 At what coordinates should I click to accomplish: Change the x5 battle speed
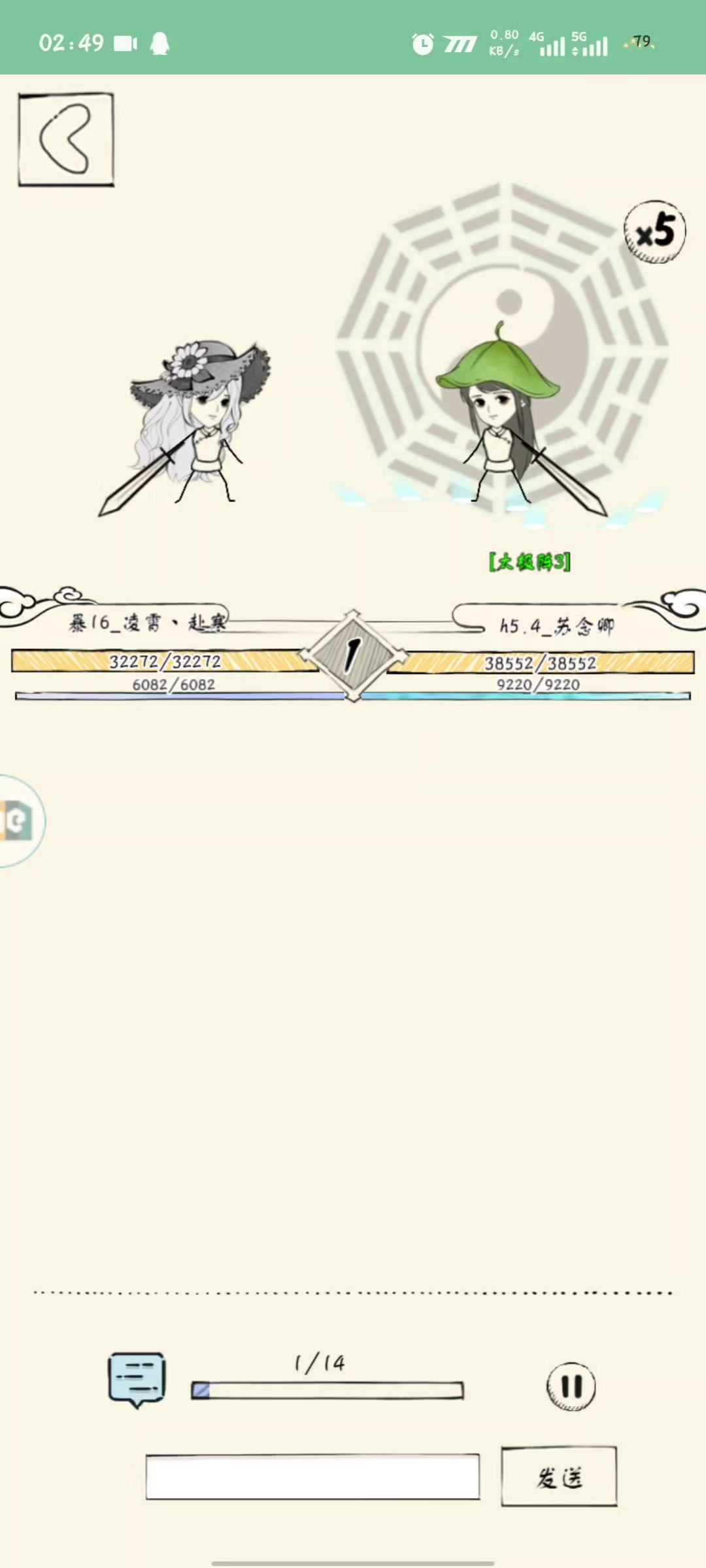tap(654, 232)
